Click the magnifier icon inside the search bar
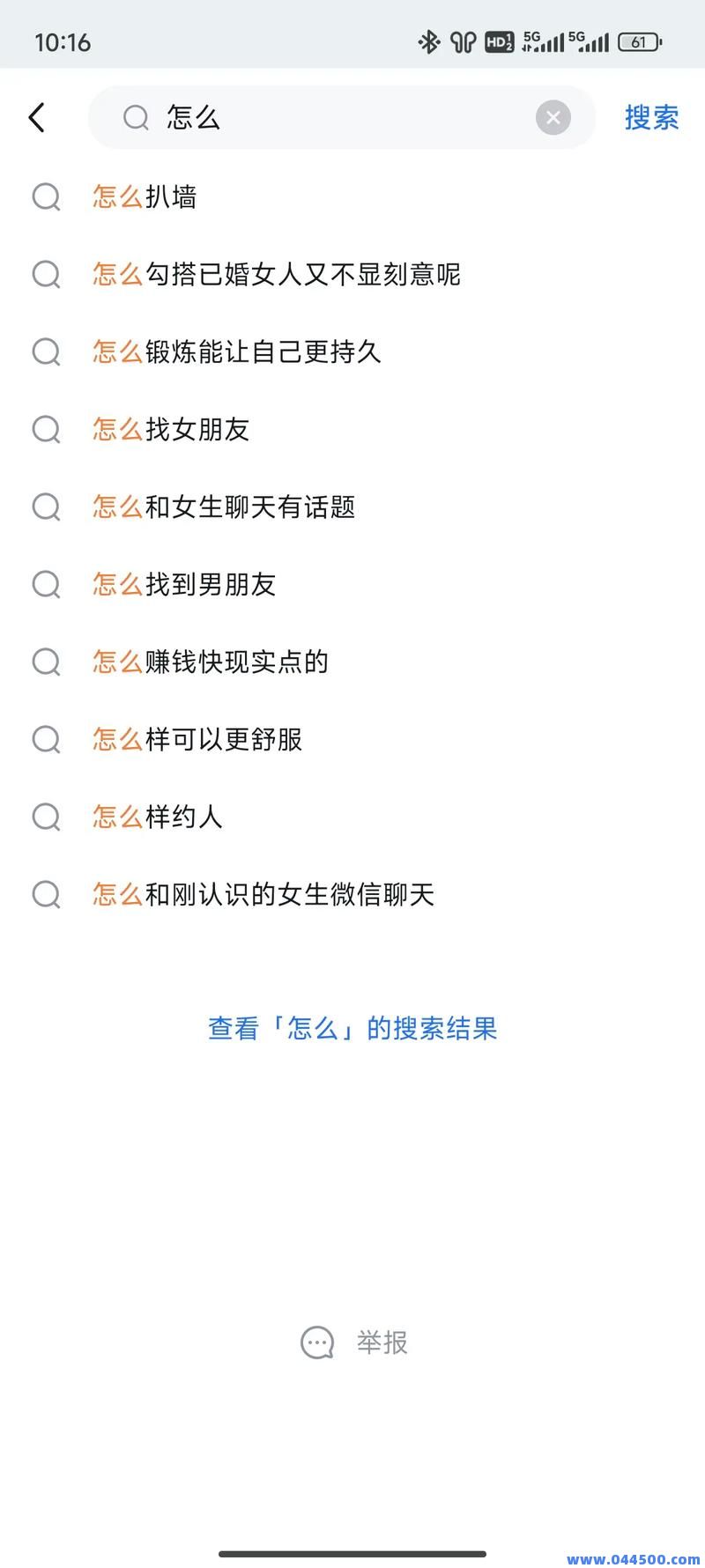This screenshot has height=1568, width=705. point(134,117)
